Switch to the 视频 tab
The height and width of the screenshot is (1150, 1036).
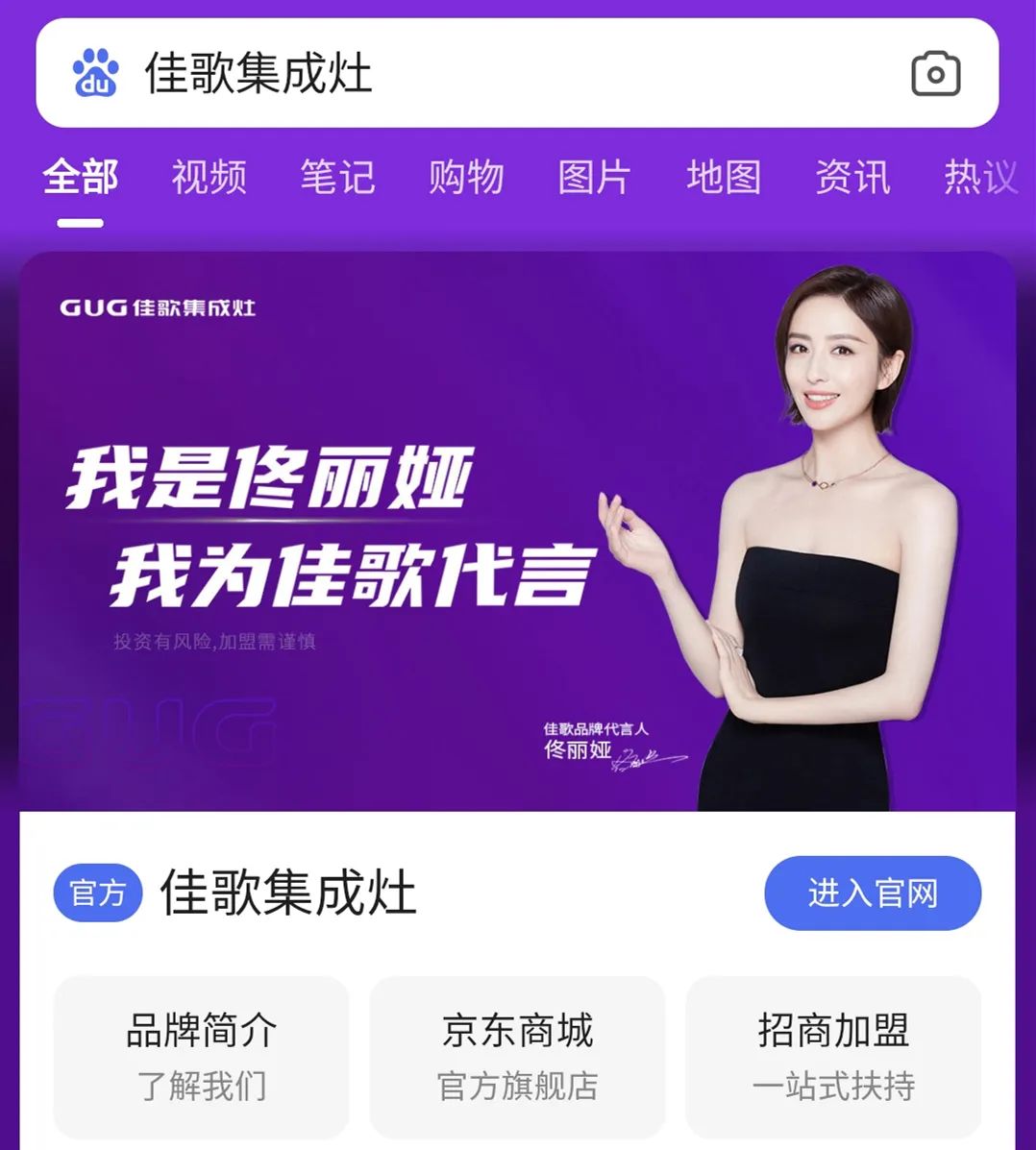click(209, 178)
